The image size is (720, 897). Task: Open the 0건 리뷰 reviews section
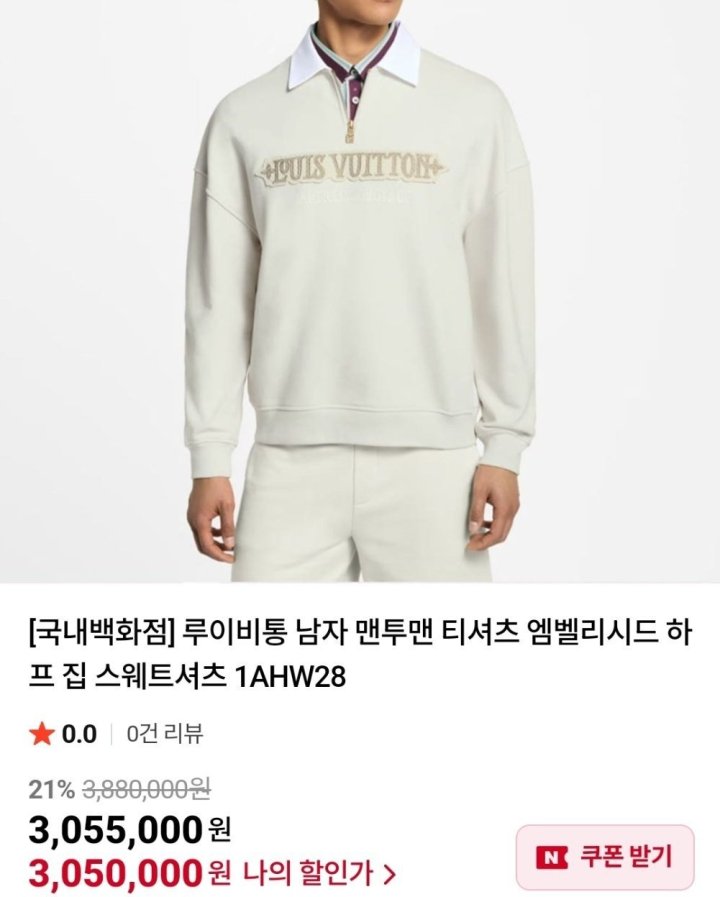(x=164, y=735)
